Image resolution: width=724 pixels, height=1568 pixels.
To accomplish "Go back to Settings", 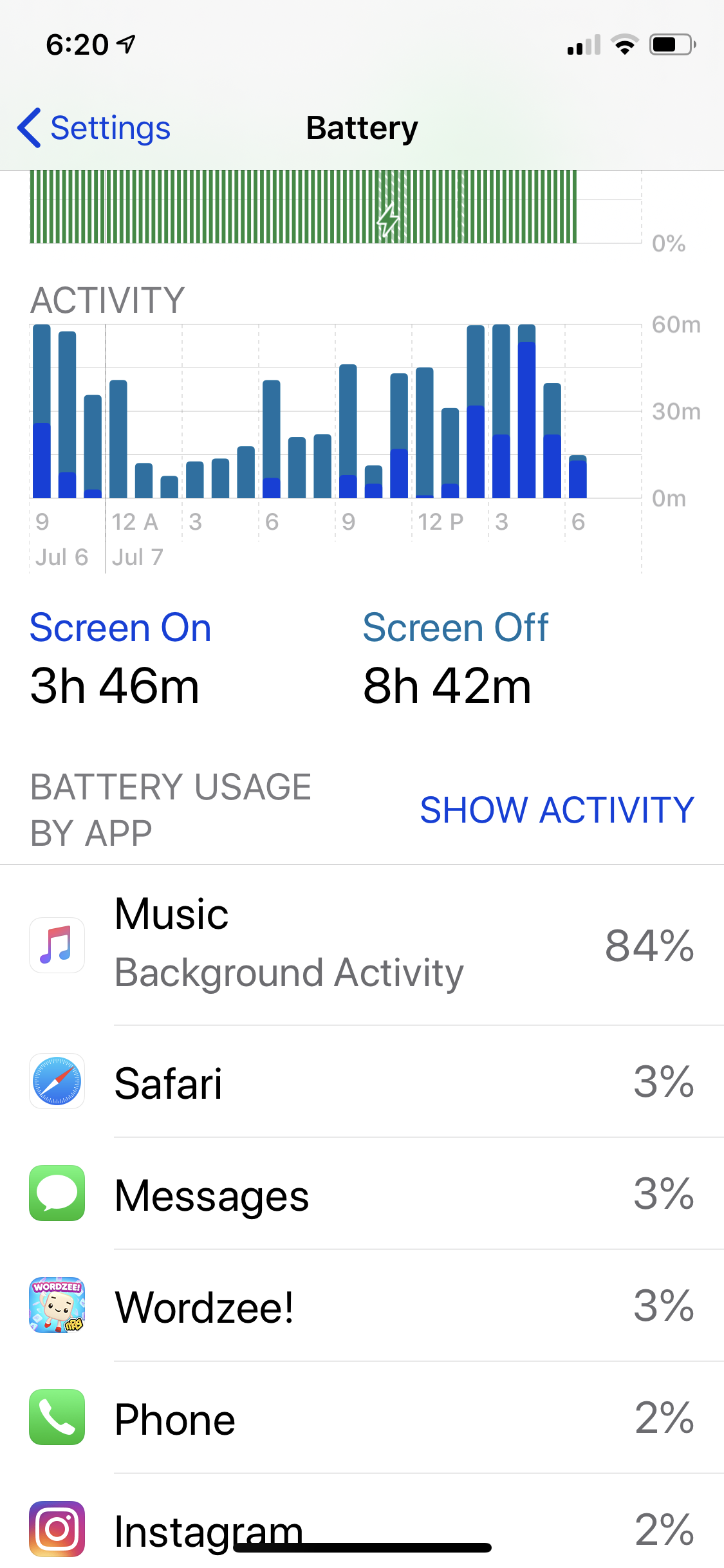I will click(94, 128).
